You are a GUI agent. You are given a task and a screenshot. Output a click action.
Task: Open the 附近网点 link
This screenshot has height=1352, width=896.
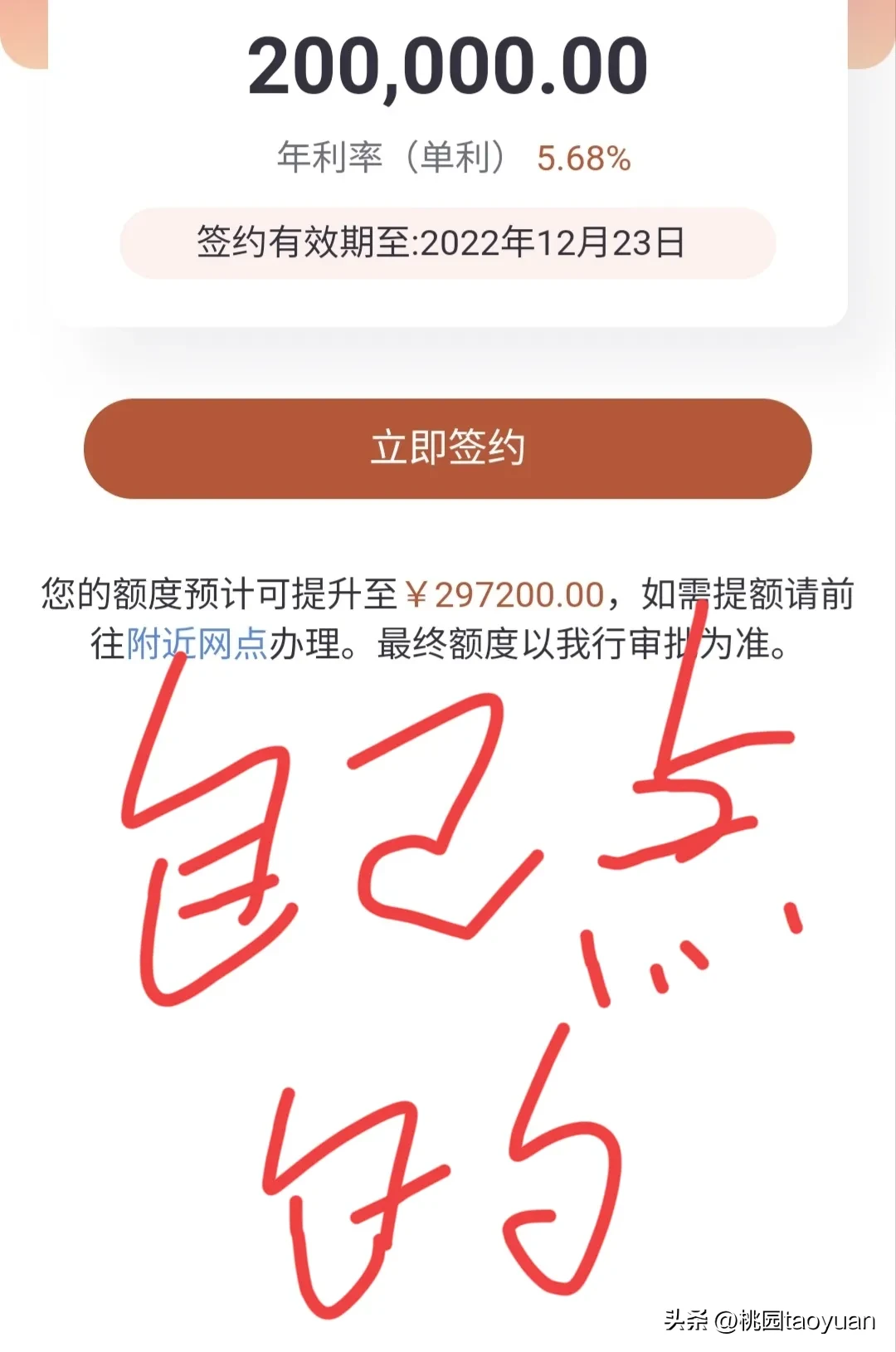197,644
